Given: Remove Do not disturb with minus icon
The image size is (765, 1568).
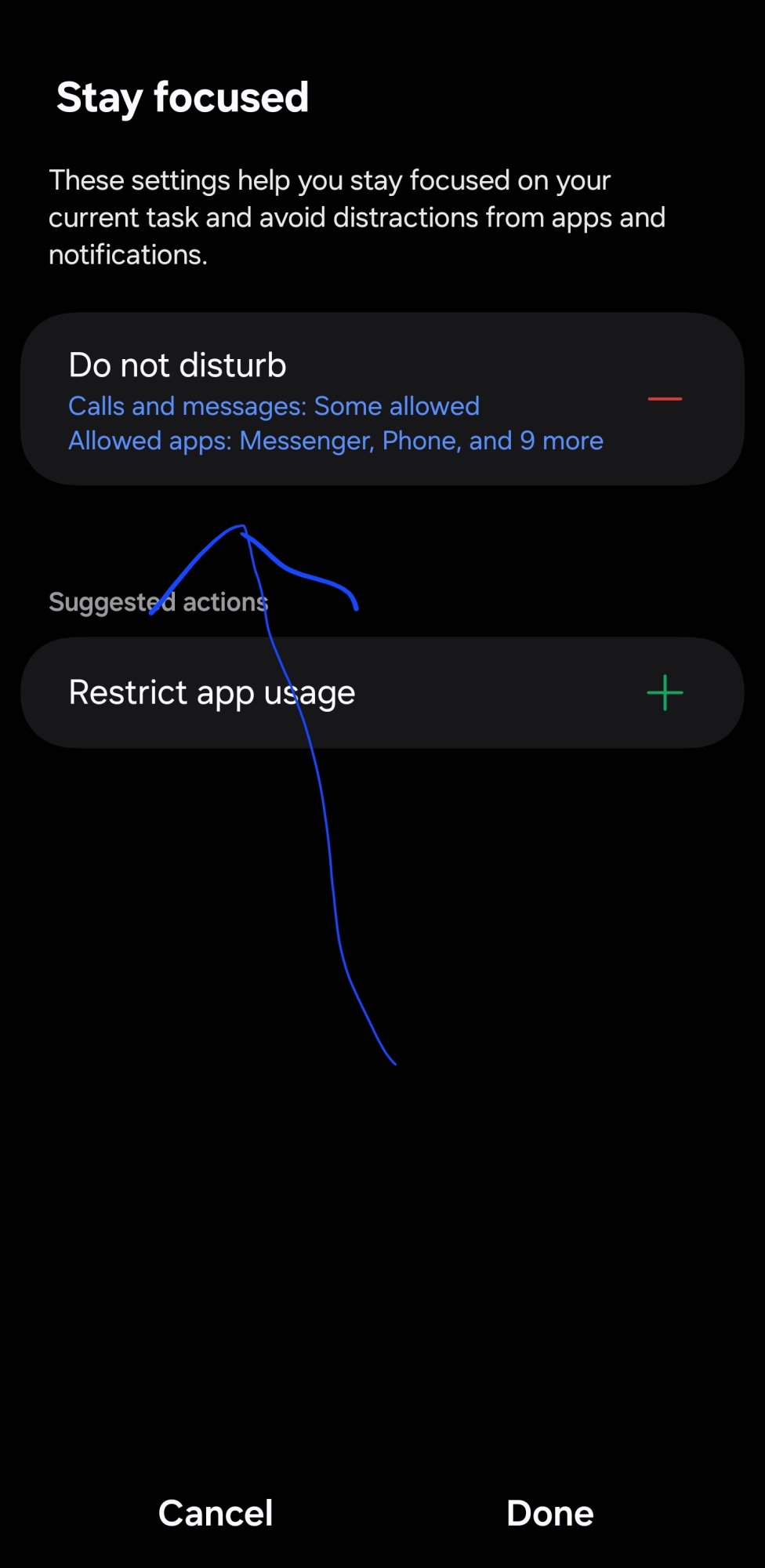Looking at the screenshot, I should click(665, 399).
